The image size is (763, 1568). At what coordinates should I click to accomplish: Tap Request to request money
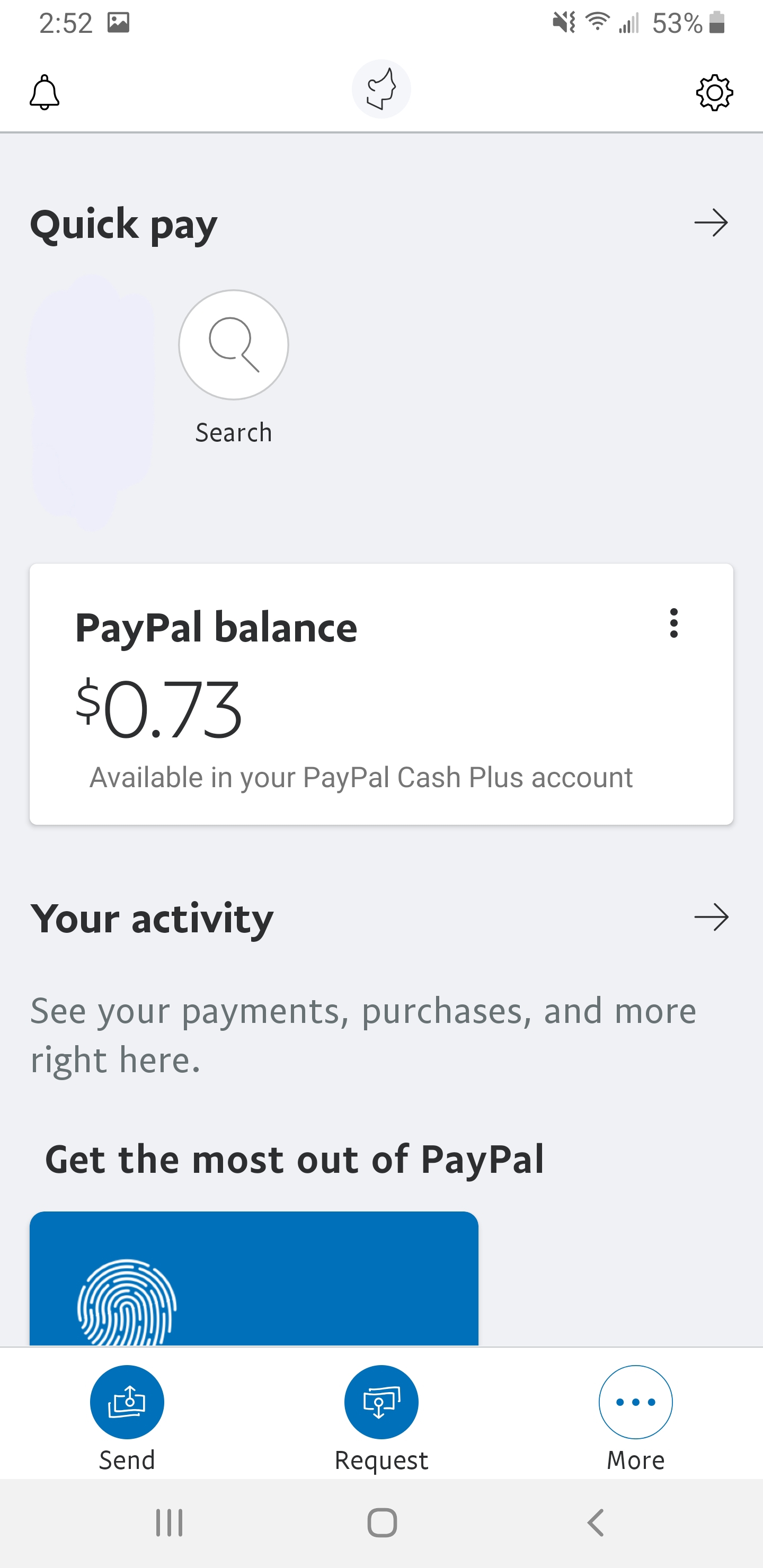pos(381,1402)
